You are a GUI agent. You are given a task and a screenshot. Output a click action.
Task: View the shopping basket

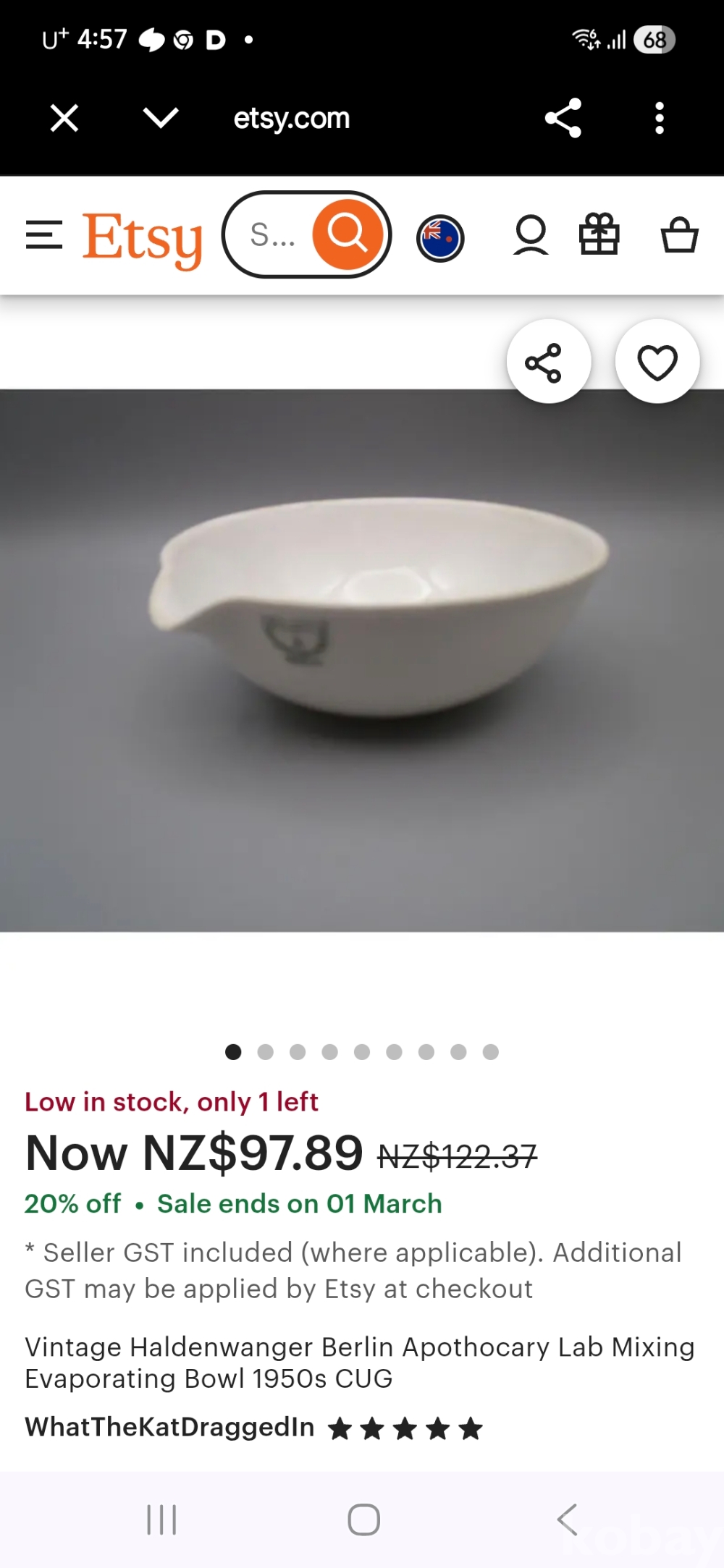679,235
